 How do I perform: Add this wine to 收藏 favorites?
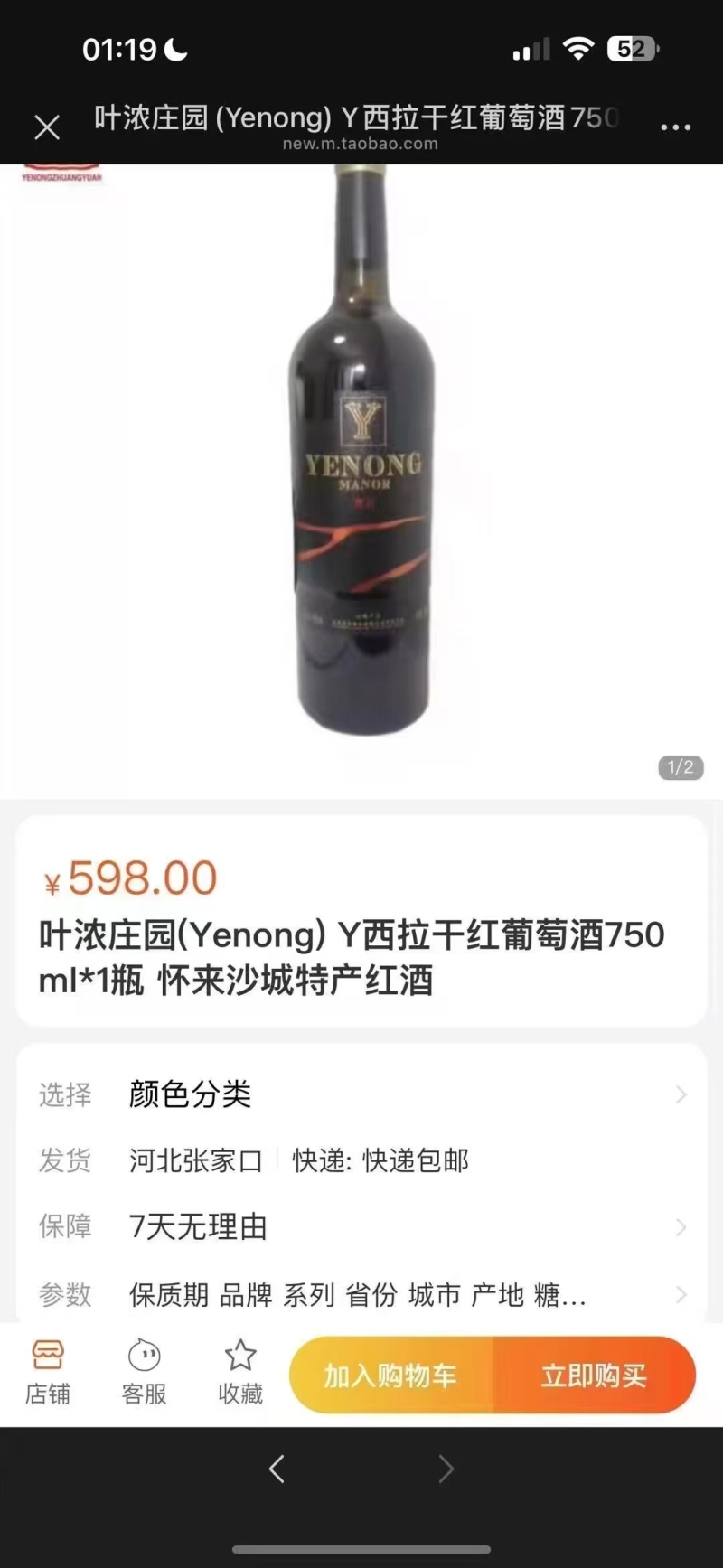pyautogui.click(x=240, y=1373)
